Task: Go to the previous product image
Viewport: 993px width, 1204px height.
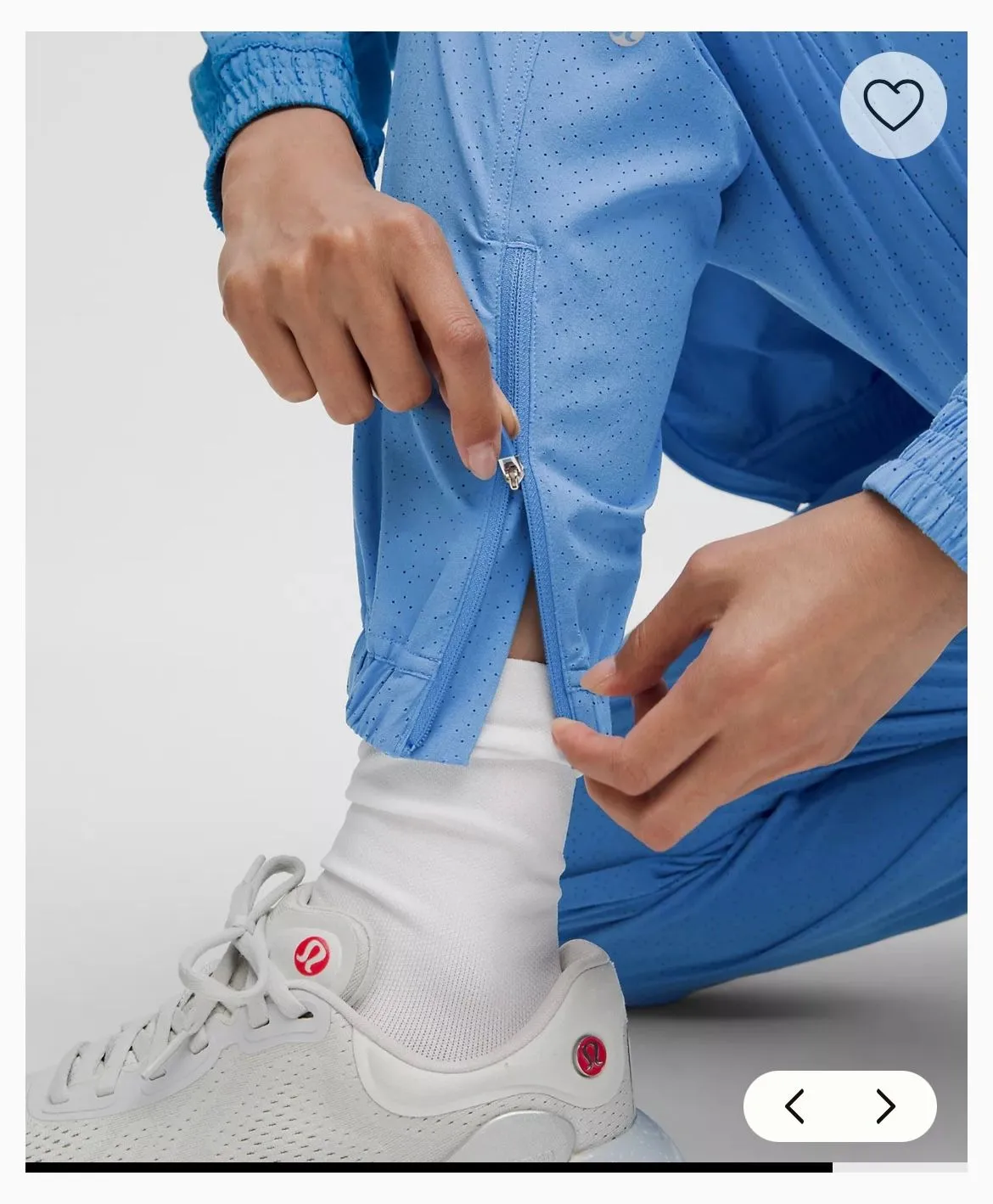Action: pos(794,1106)
